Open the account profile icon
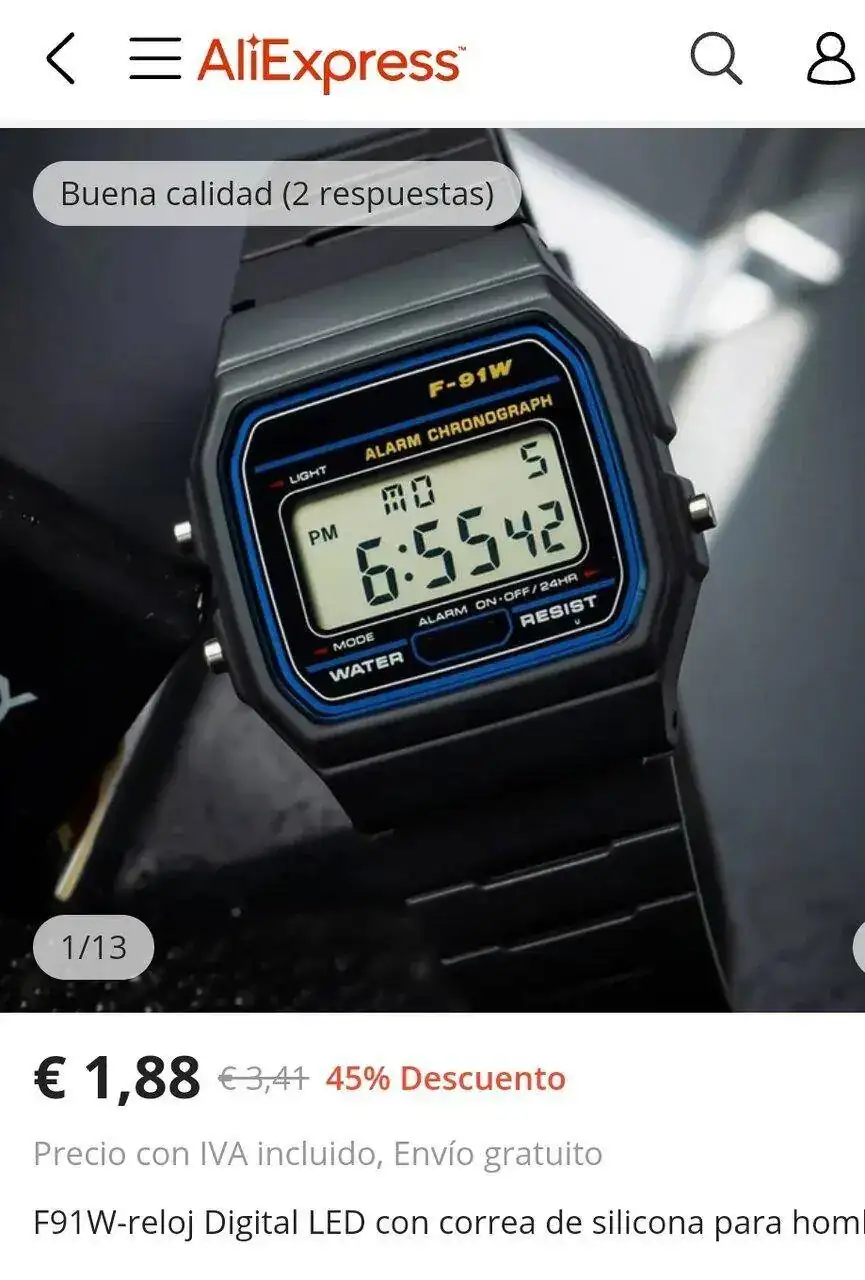This screenshot has width=865, height=1280. [831, 59]
